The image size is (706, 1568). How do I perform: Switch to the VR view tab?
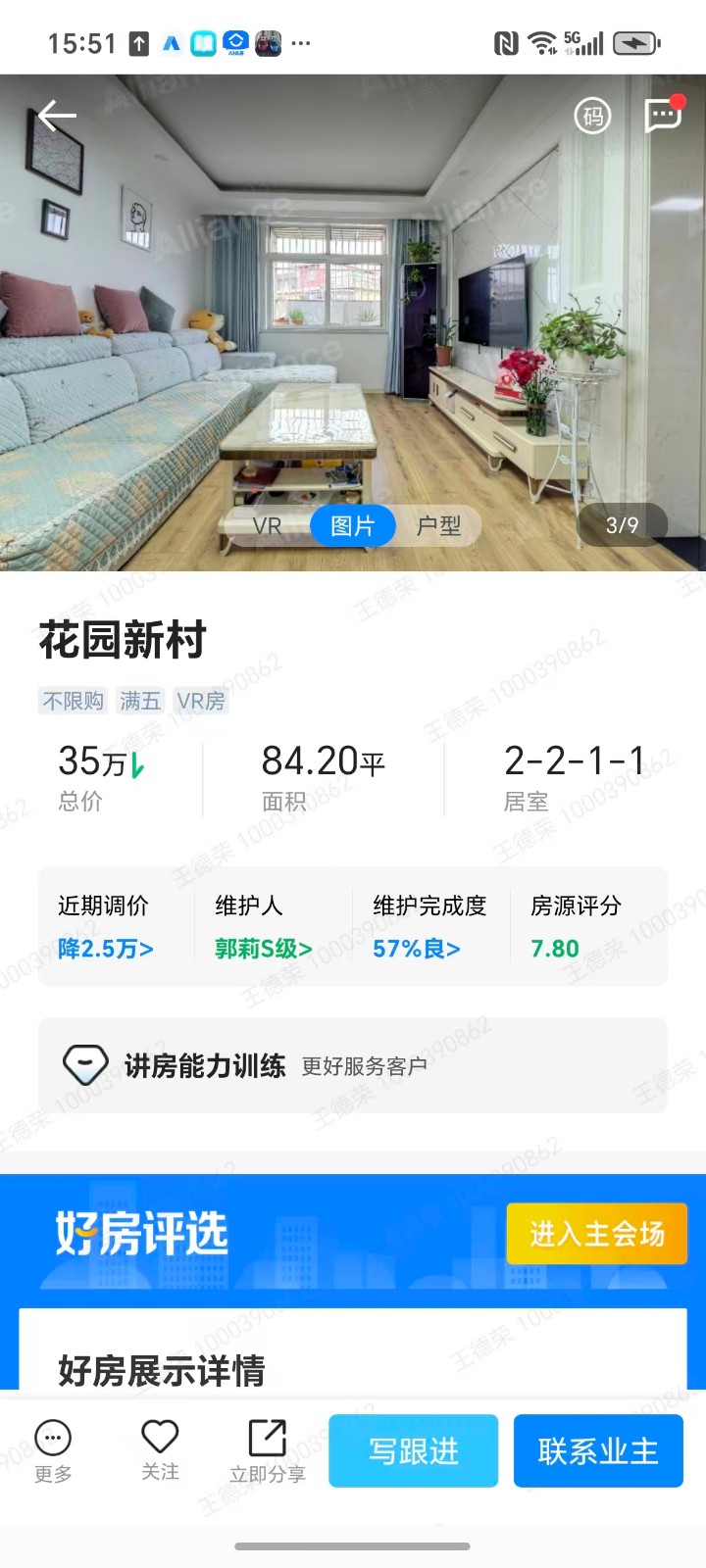267,526
